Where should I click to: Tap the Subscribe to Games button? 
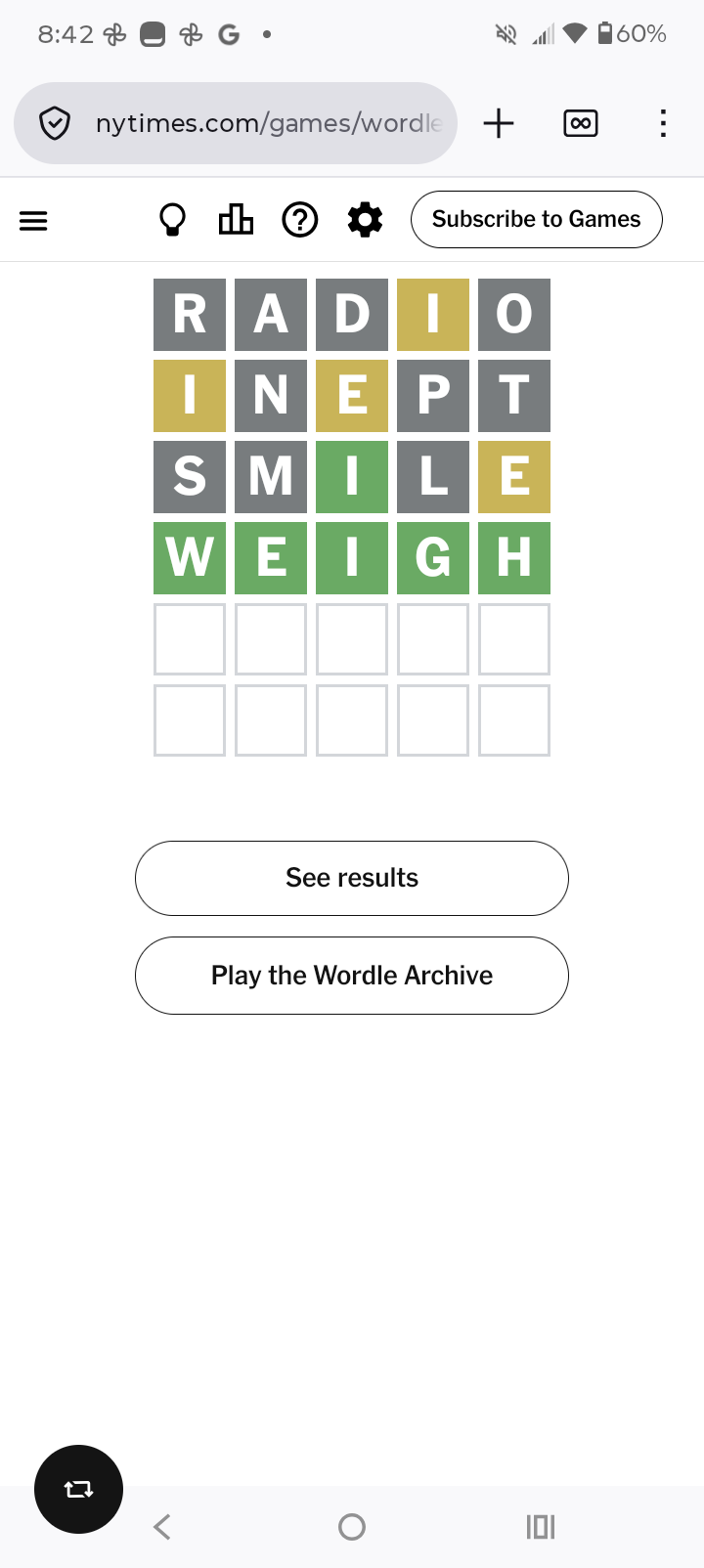tap(536, 220)
